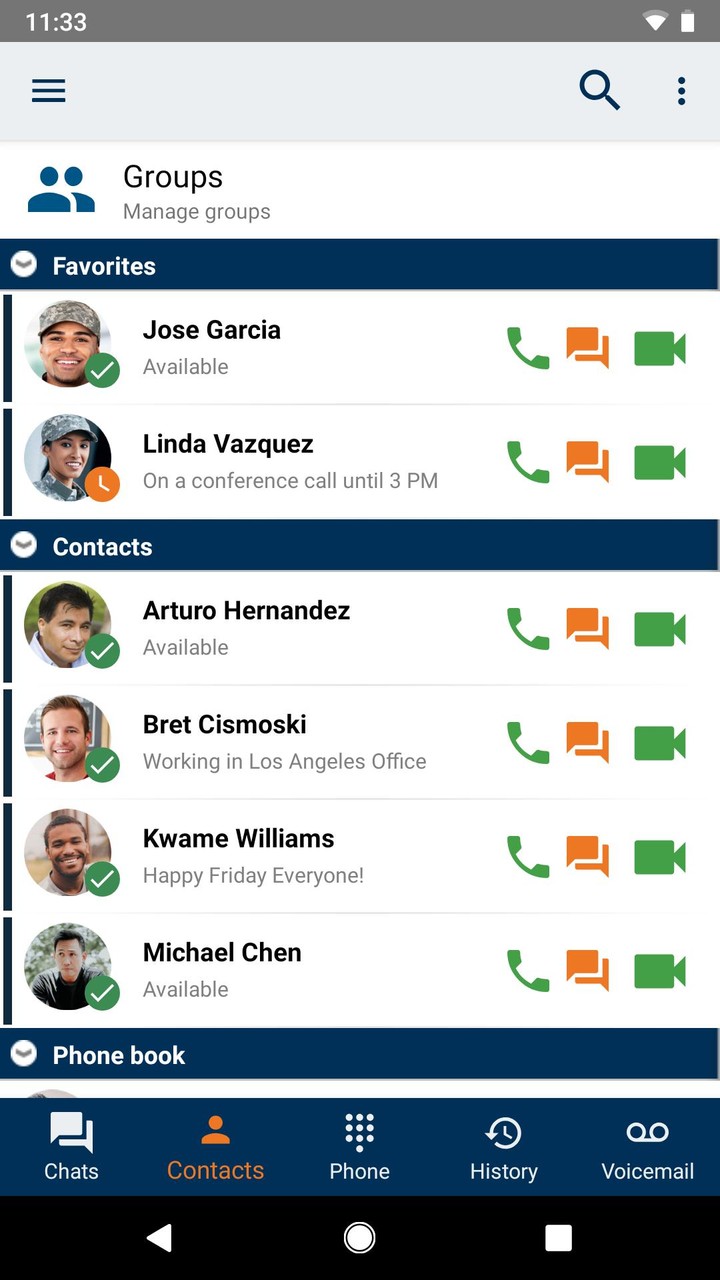Open Bret Cismoski's contact details
The width and height of the screenshot is (720, 1280).
(x=360, y=743)
